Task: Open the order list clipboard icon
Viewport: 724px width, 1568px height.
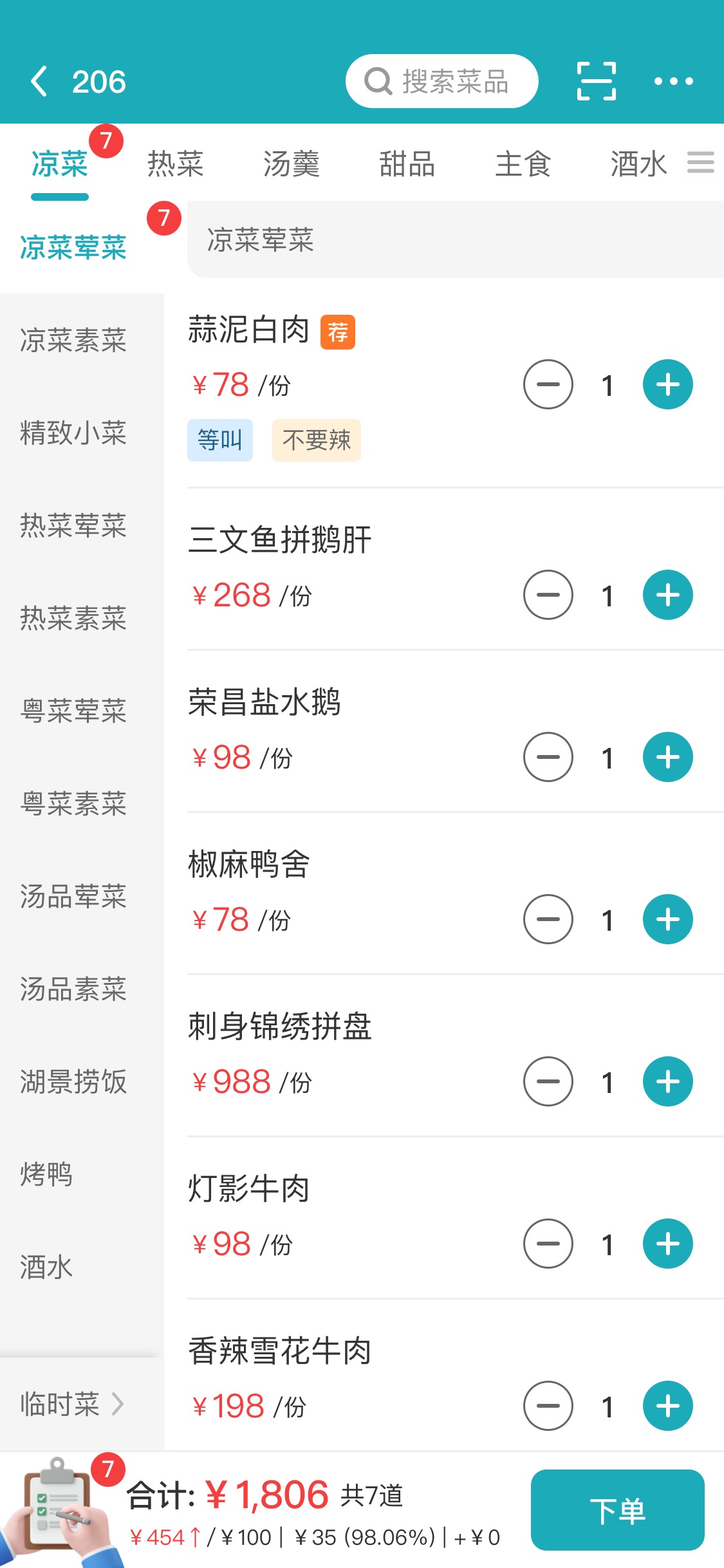Action: 58,1507
